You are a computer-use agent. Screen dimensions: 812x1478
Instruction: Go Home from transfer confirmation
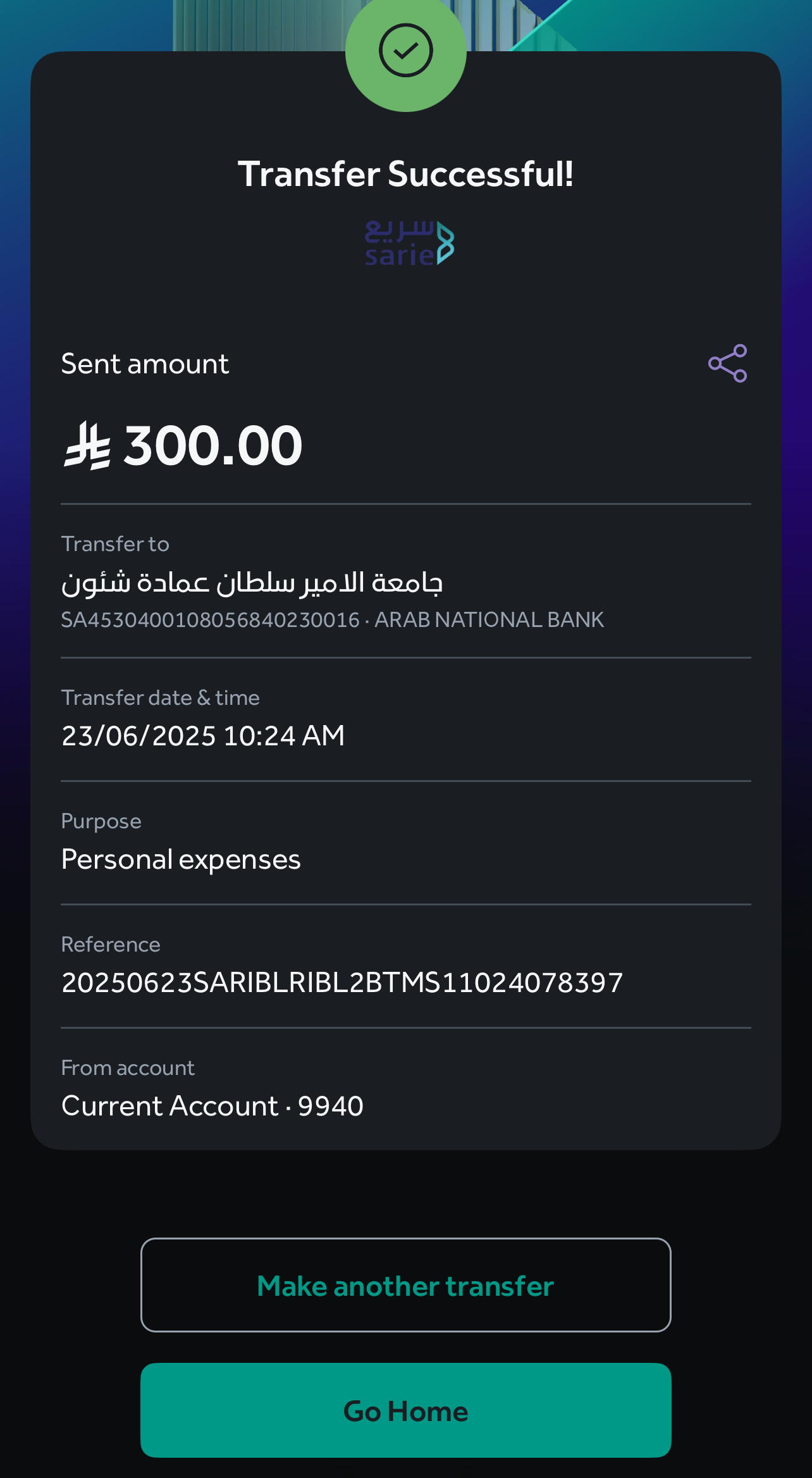(406, 1410)
